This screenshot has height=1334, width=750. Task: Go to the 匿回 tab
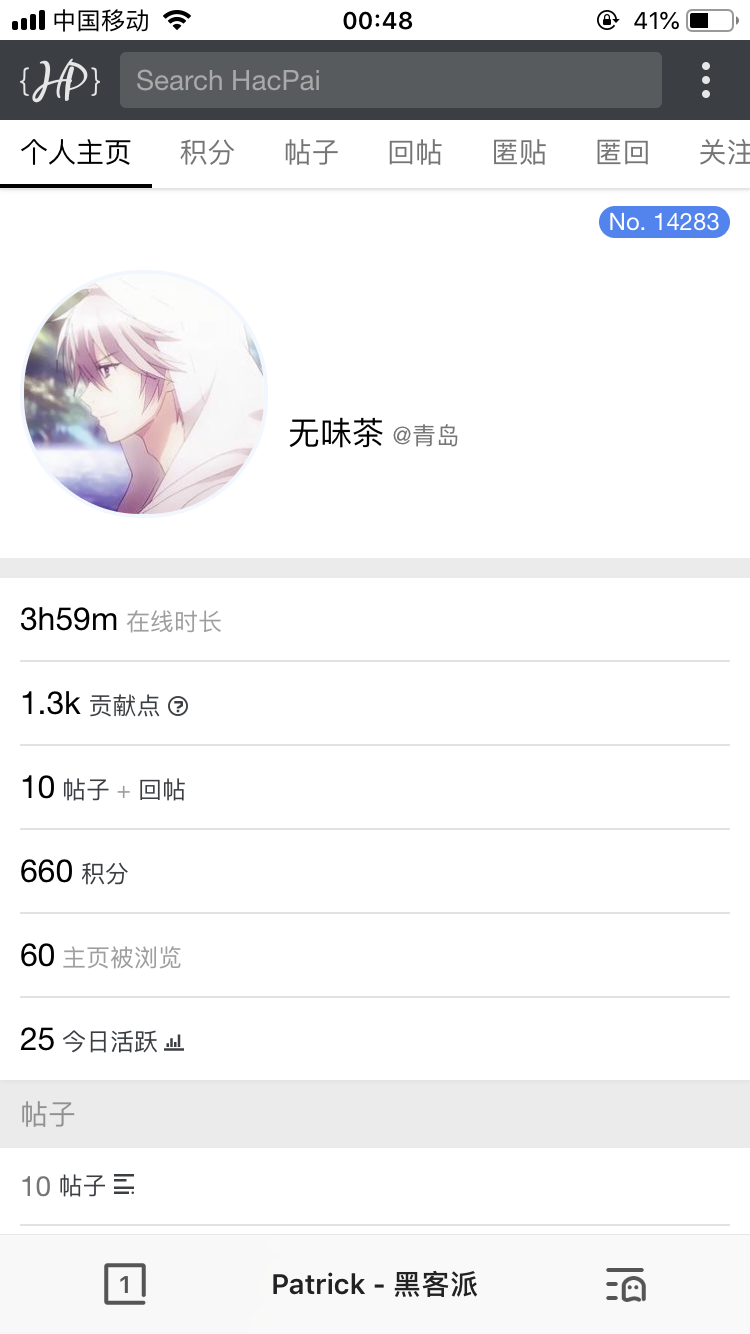point(622,153)
